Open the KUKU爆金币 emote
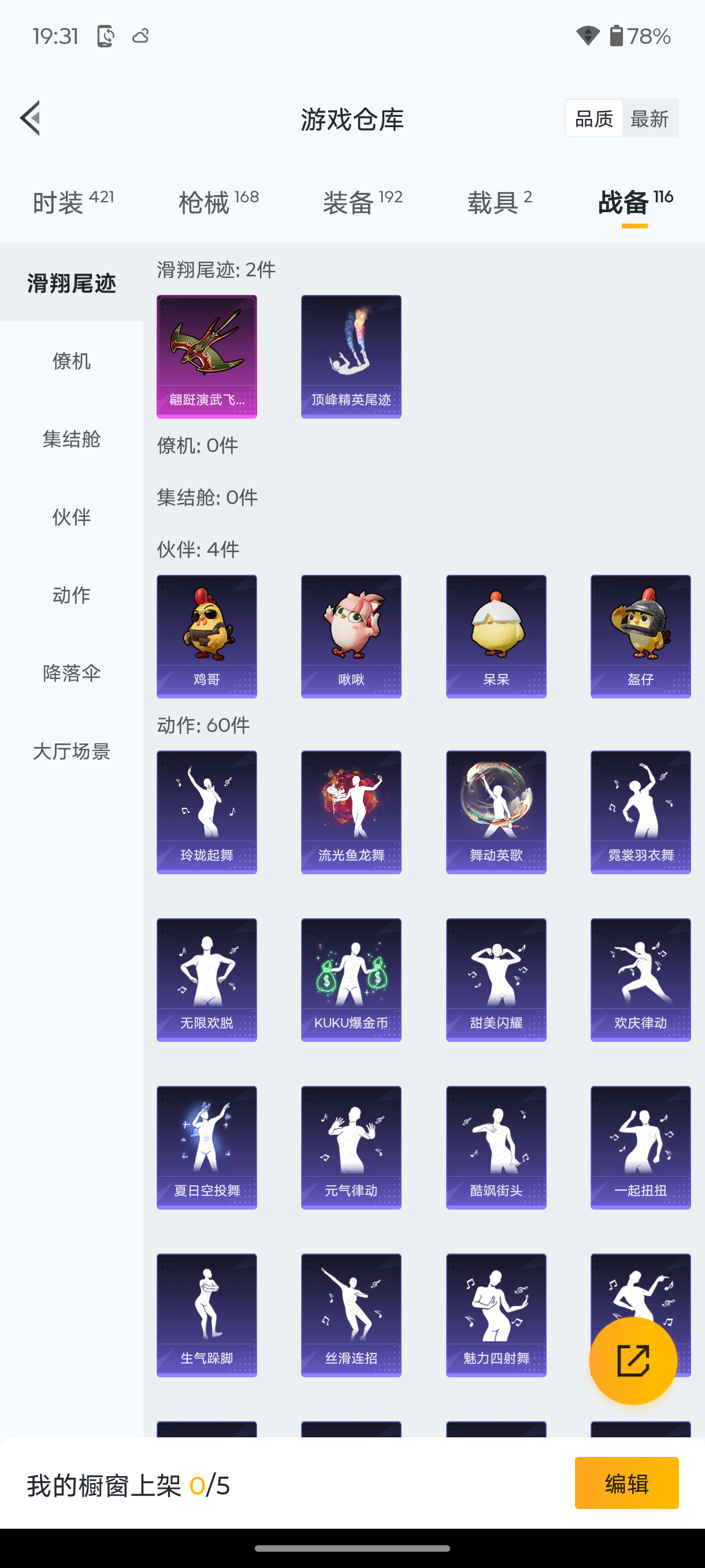Image resolution: width=705 pixels, height=1568 pixels. point(351,979)
